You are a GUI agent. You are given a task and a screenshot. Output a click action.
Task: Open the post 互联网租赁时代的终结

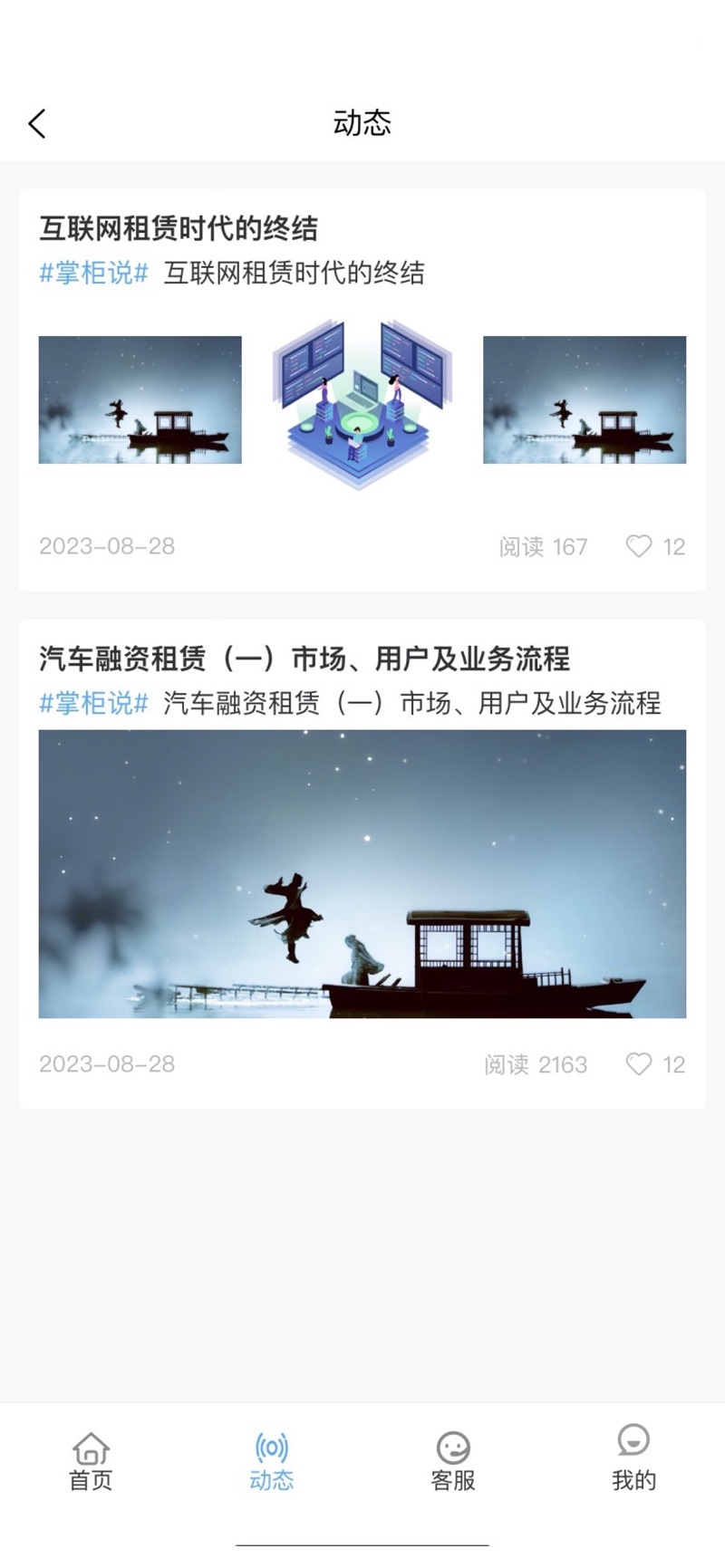(x=179, y=228)
